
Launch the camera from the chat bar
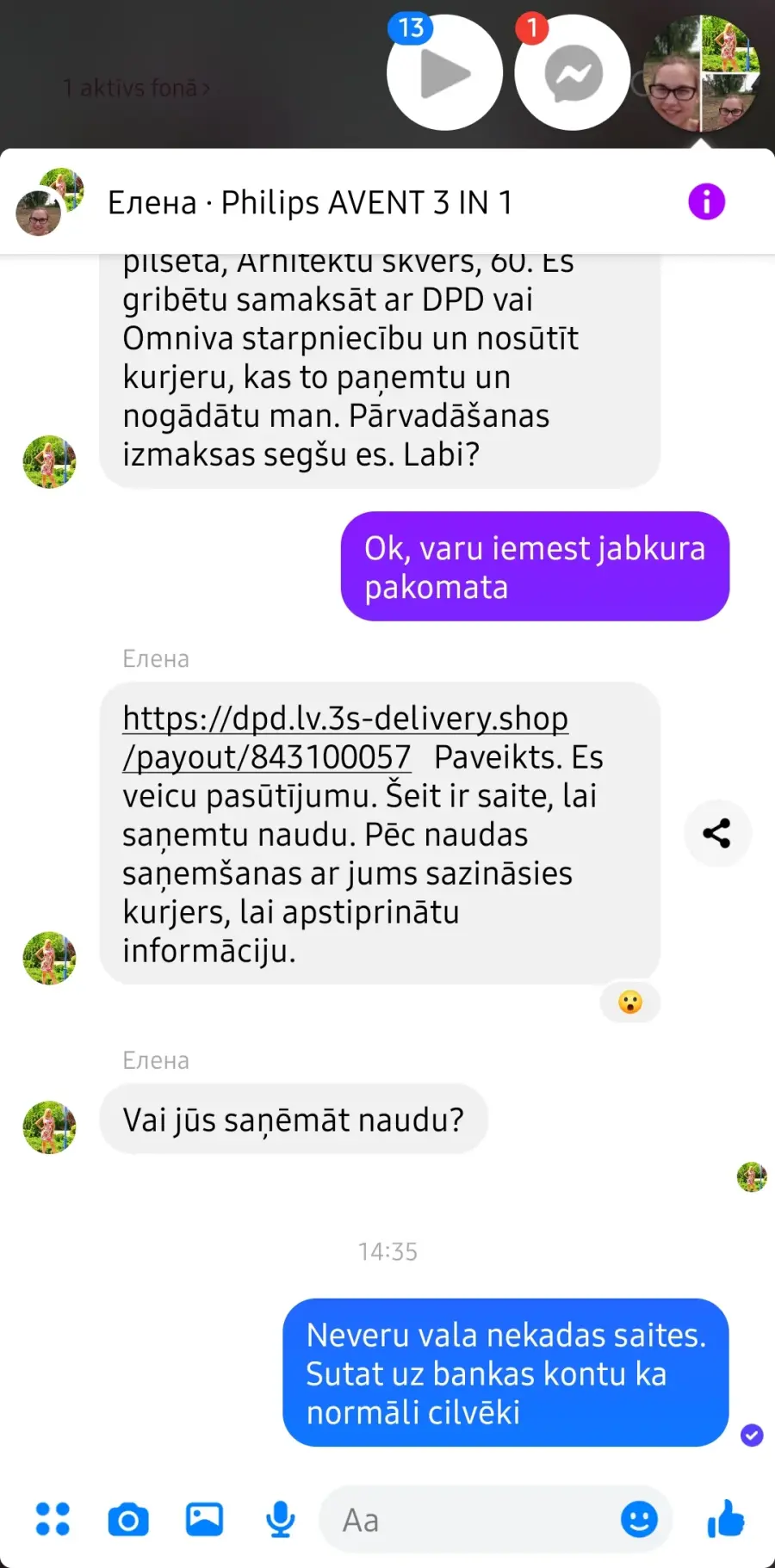coord(128,1520)
